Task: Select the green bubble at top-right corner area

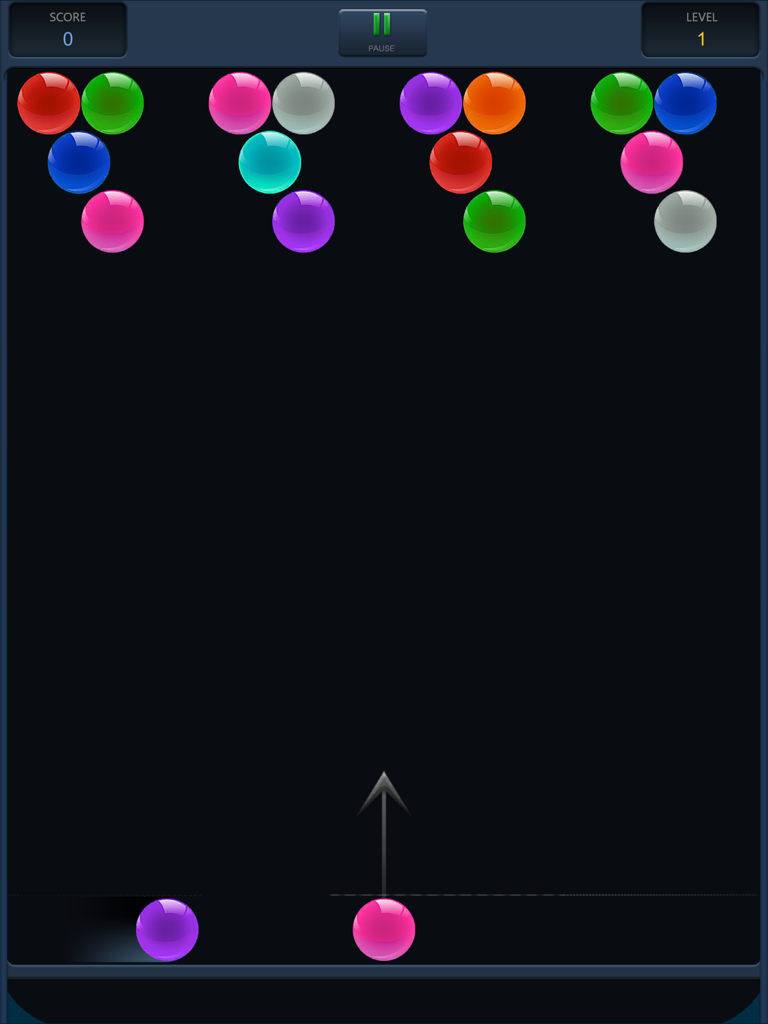Action: coord(623,102)
